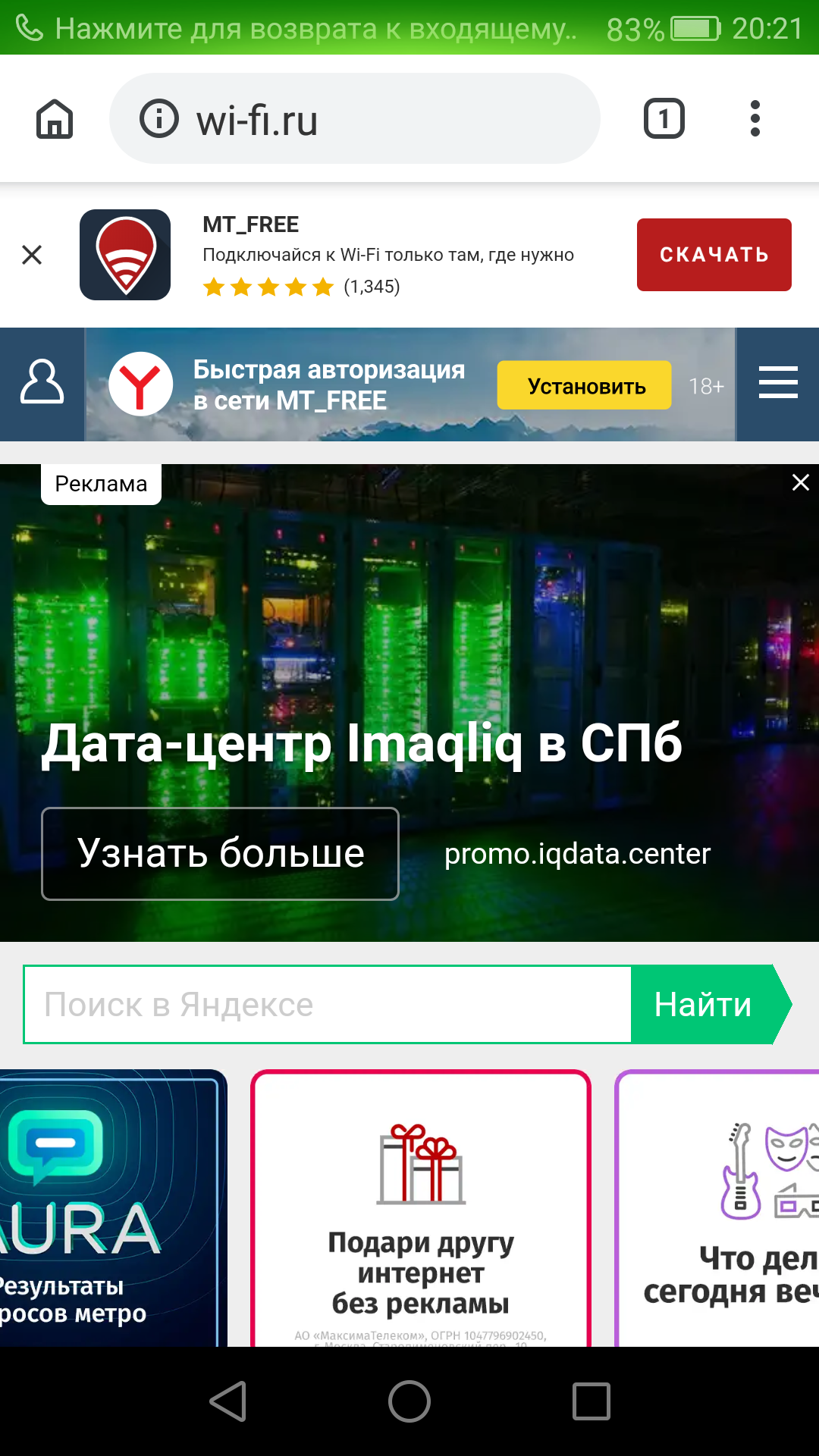
Task: Tap the browser home icon
Action: pos(55,119)
